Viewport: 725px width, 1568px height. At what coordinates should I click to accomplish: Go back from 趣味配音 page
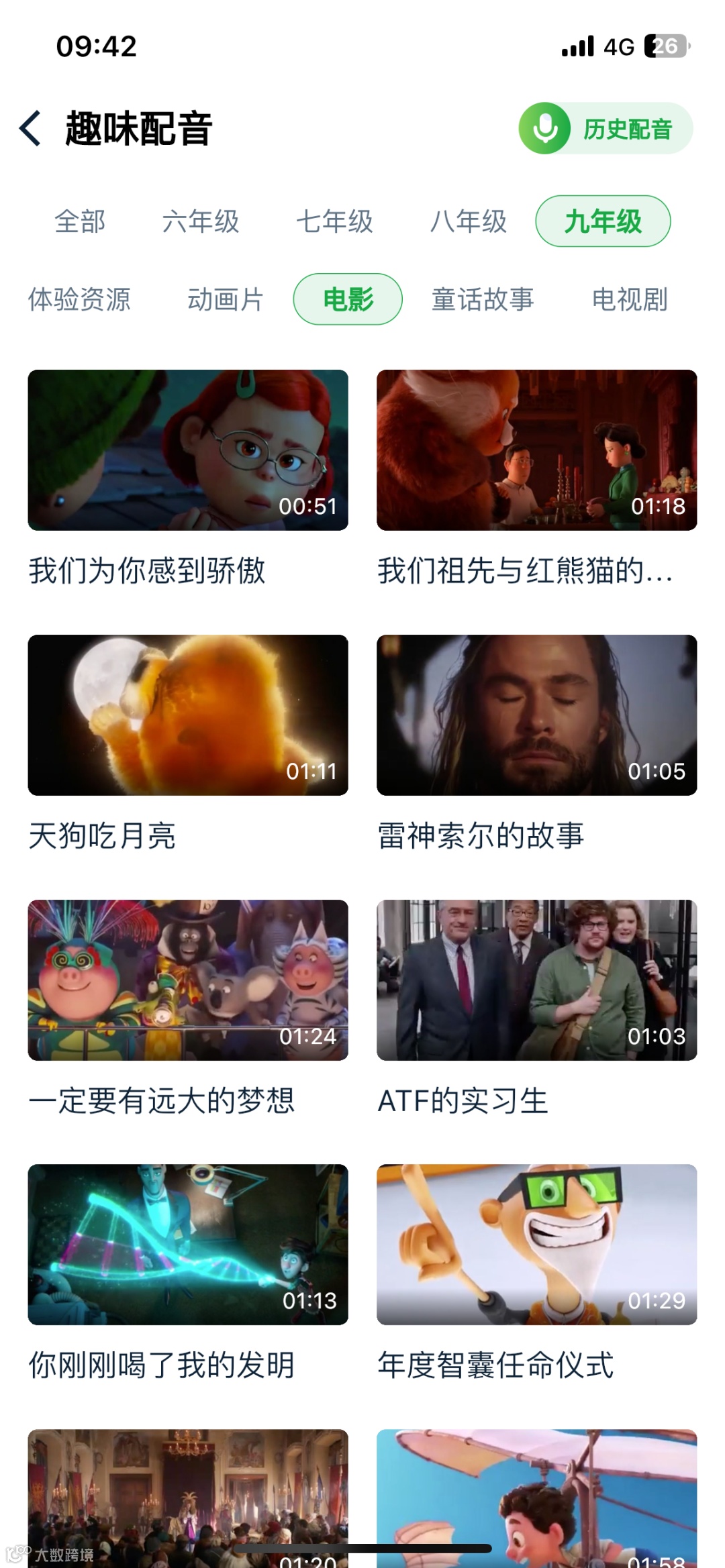point(31,128)
